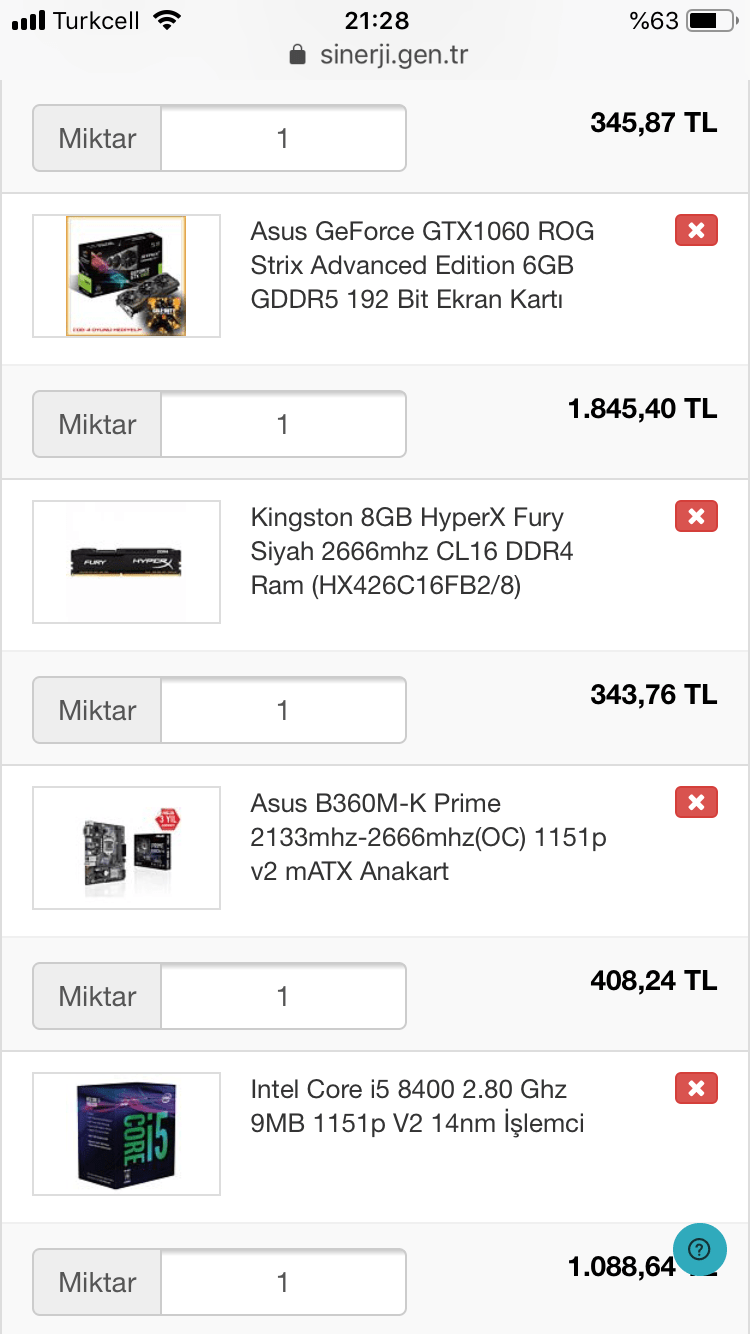Delete the Asus B360M-K Prime motherboard item

point(696,803)
